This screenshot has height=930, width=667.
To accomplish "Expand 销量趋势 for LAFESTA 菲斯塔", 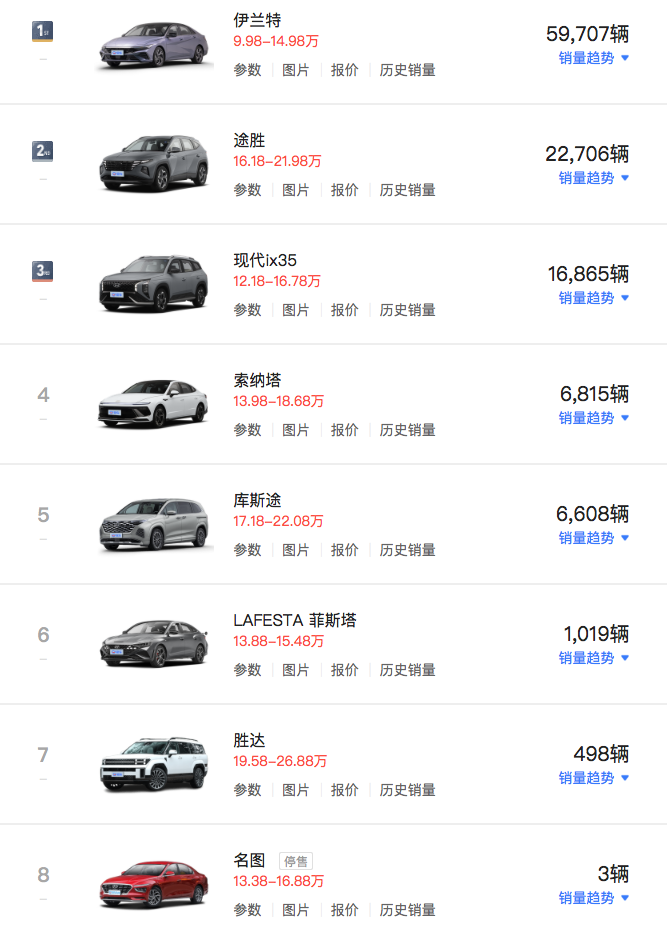I will point(593,658).
